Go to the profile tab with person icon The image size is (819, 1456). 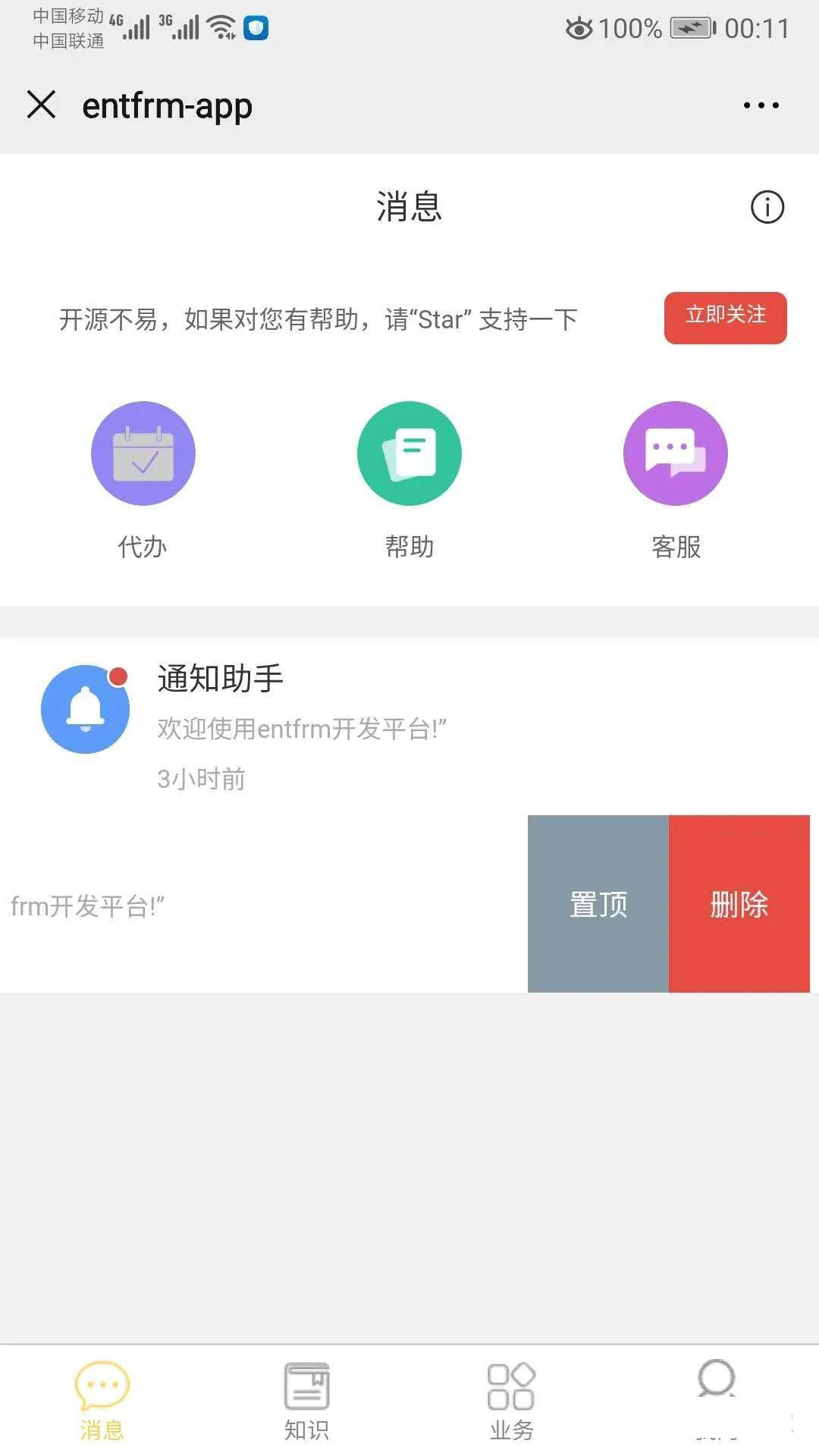(716, 1395)
